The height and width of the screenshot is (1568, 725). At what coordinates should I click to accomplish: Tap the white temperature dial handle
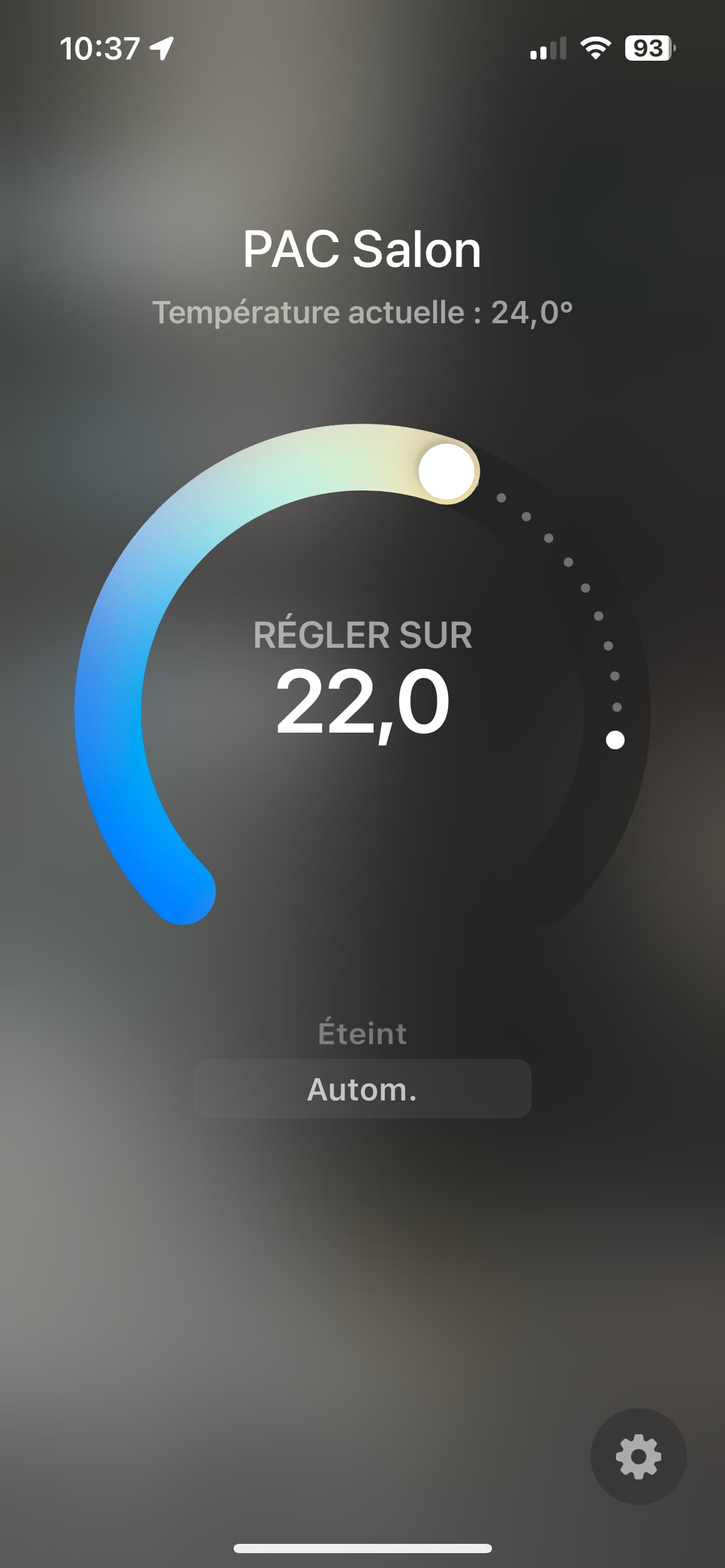[447, 471]
